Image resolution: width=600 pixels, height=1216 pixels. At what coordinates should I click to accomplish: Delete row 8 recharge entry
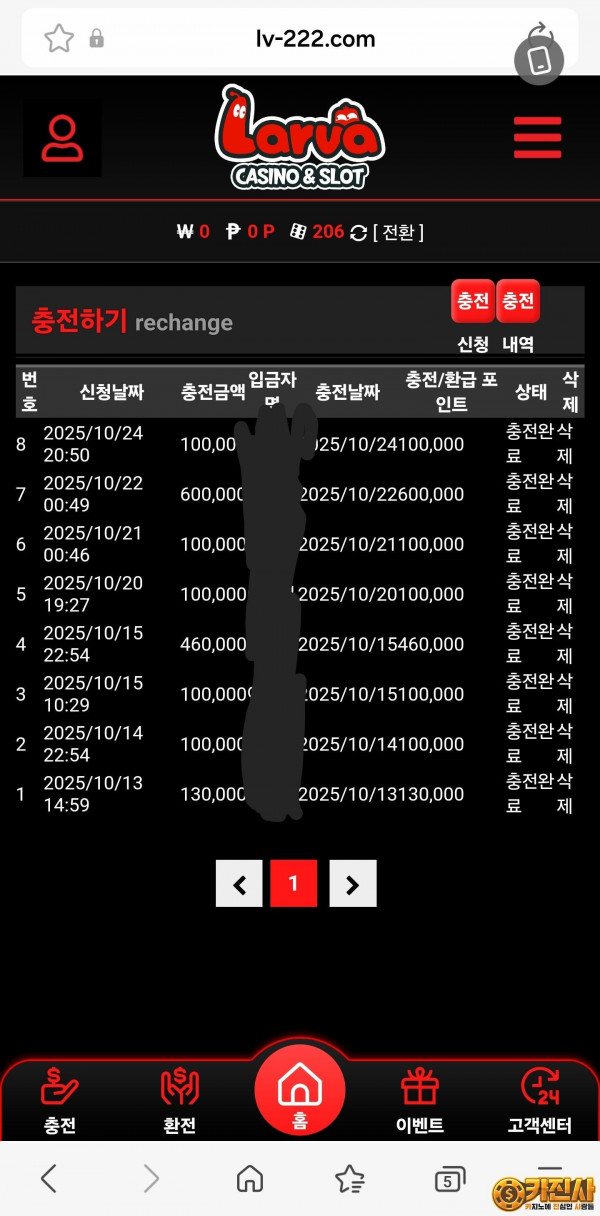(565, 443)
